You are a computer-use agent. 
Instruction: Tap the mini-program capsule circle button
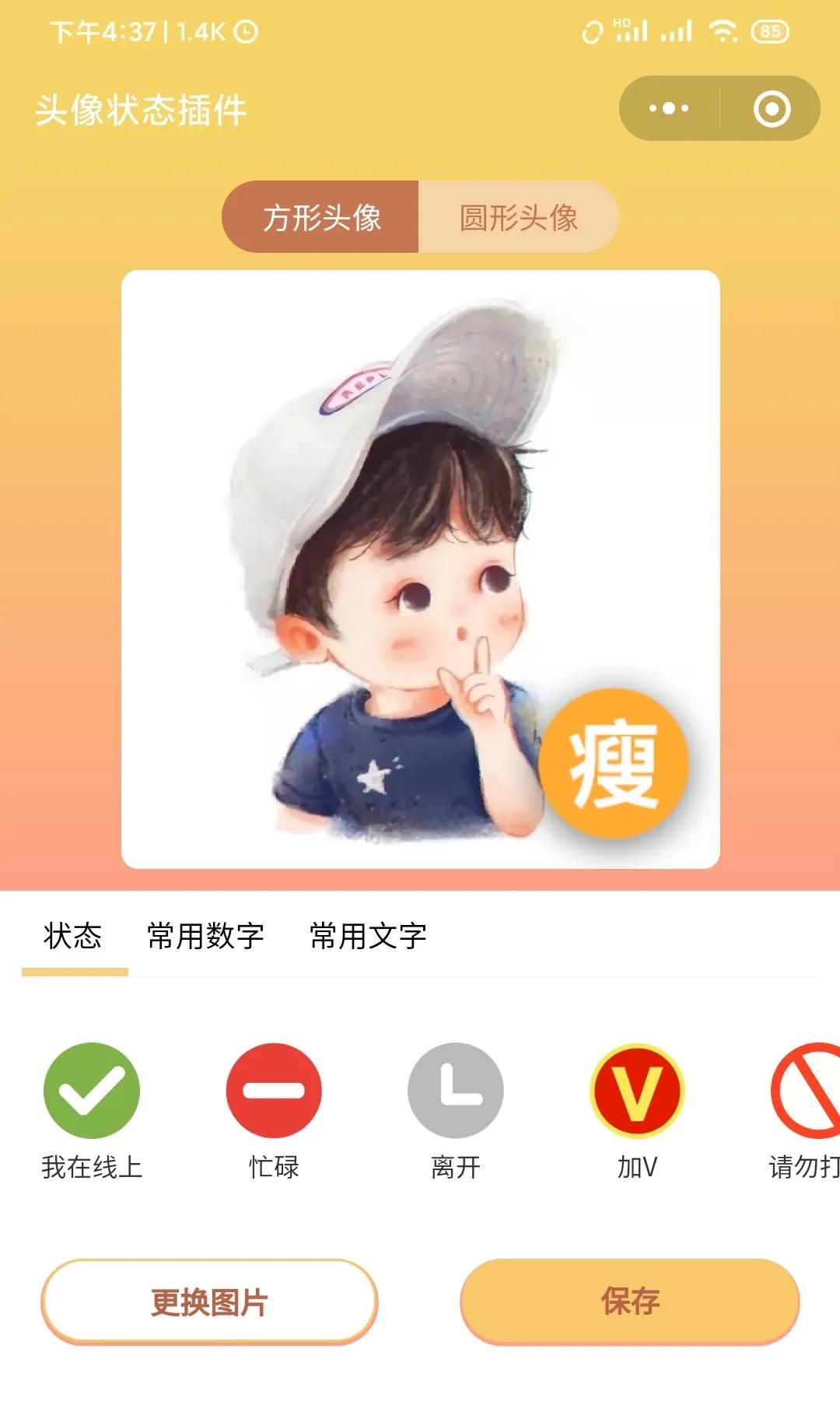pyautogui.click(x=772, y=109)
